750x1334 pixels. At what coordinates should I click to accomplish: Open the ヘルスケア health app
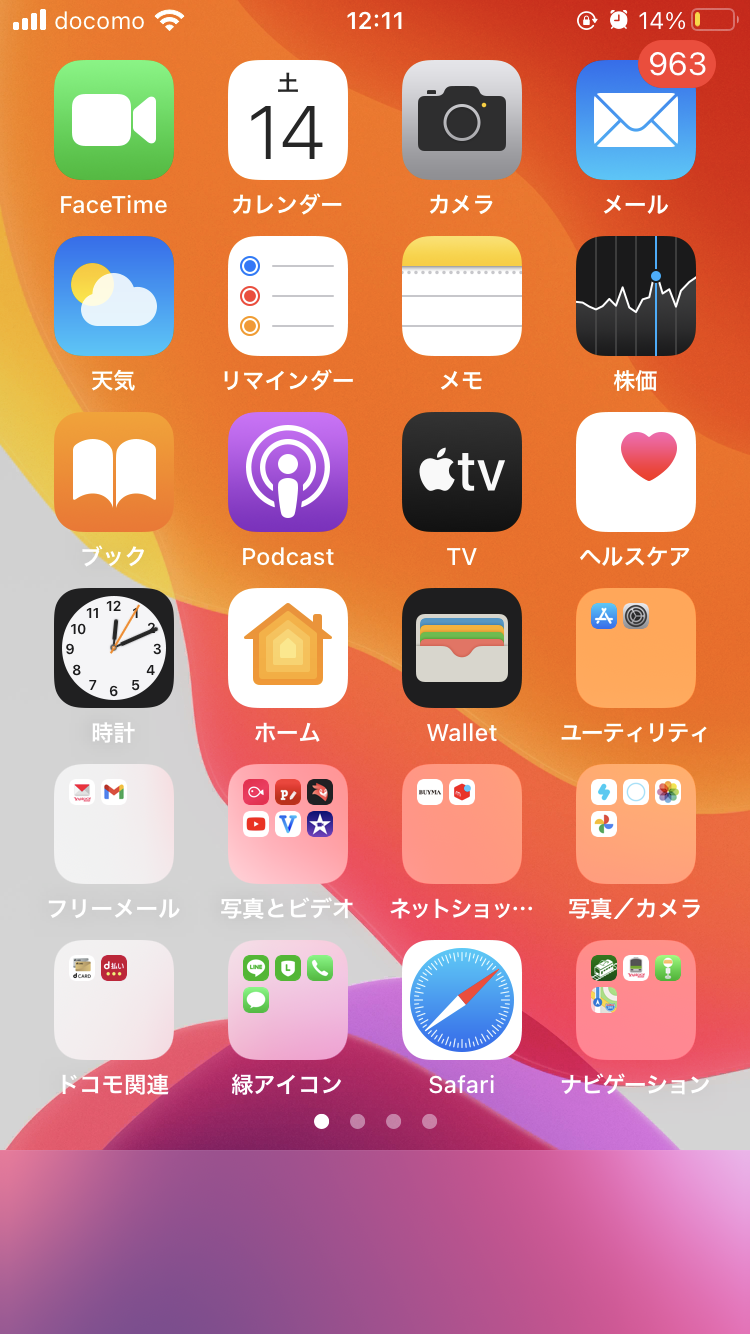click(636, 472)
